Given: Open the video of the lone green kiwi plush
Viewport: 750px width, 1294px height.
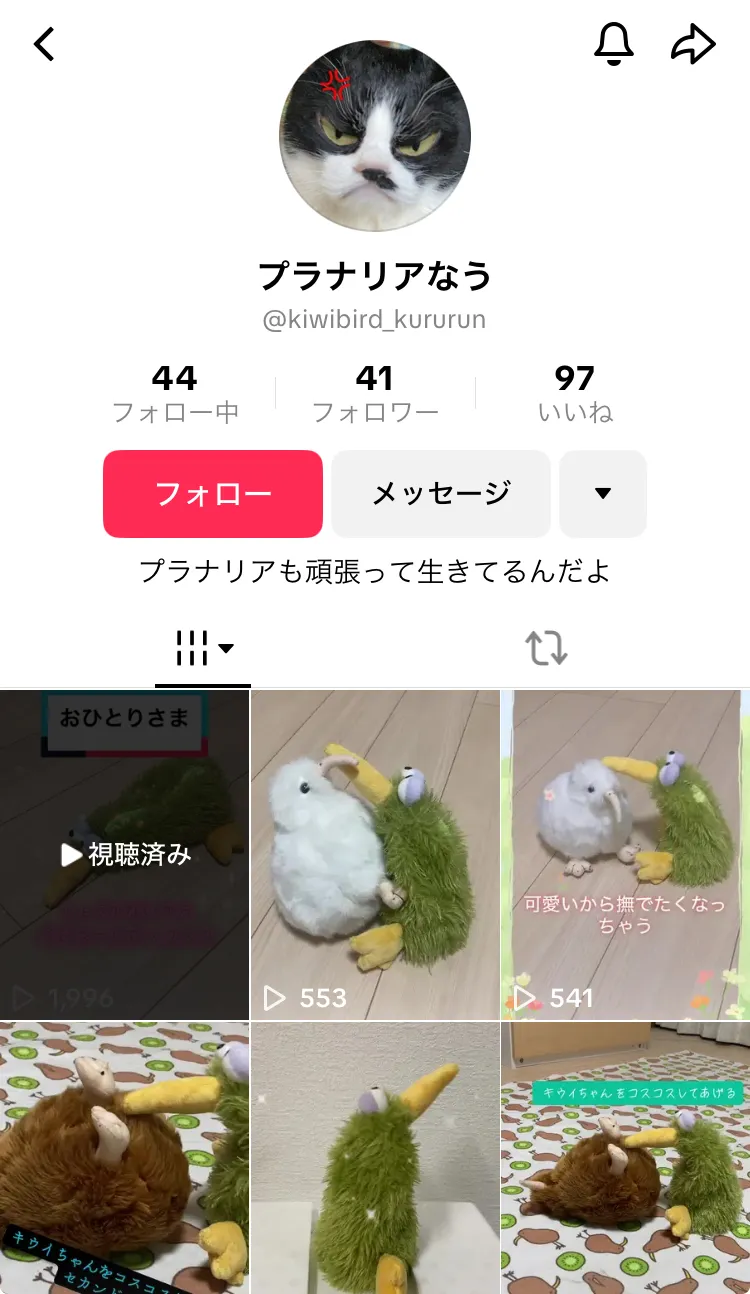Looking at the screenshot, I should pyautogui.click(x=375, y=1158).
